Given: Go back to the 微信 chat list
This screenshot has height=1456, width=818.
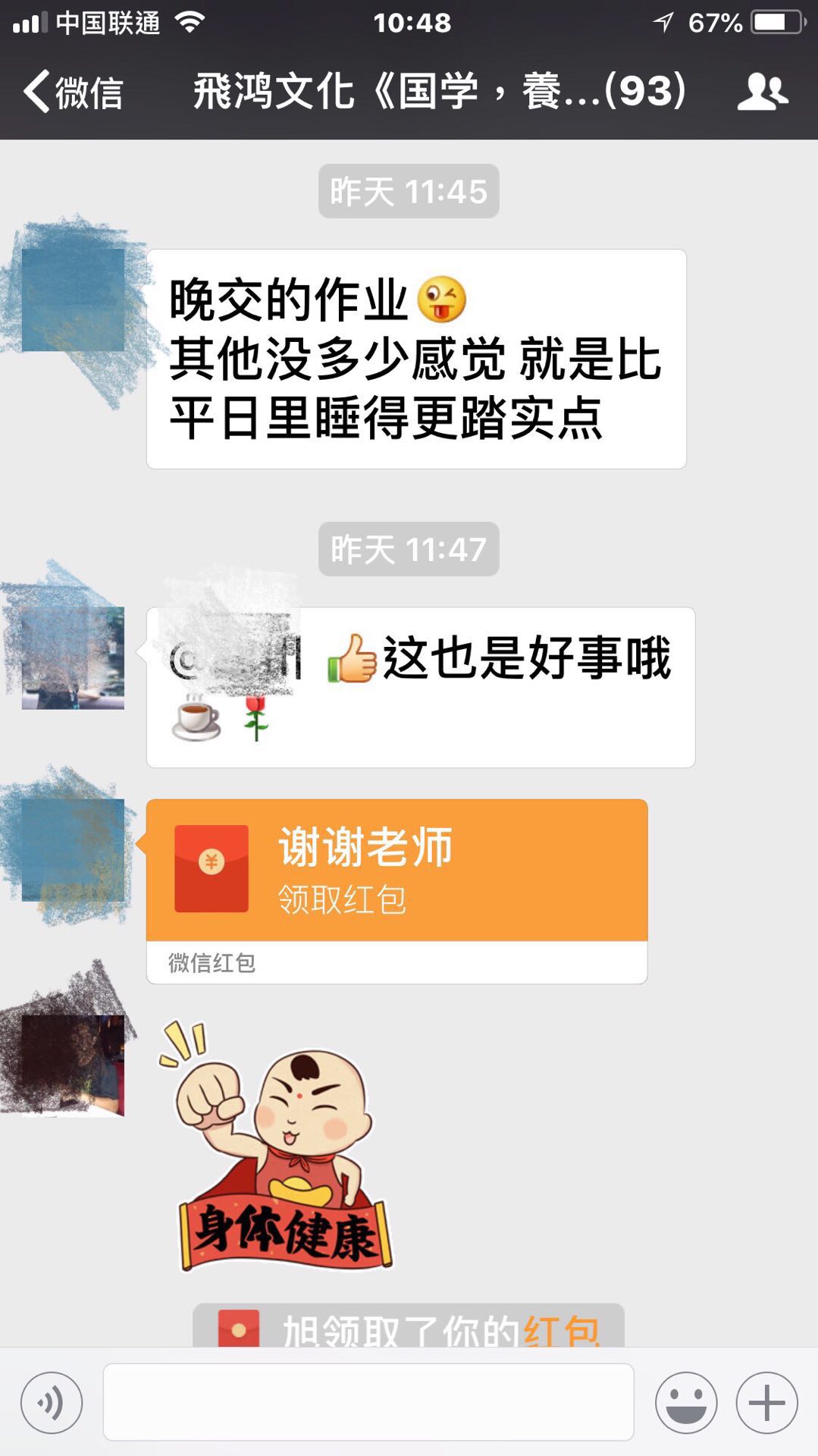Looking at the screenshot, I should tap(73, 93).
